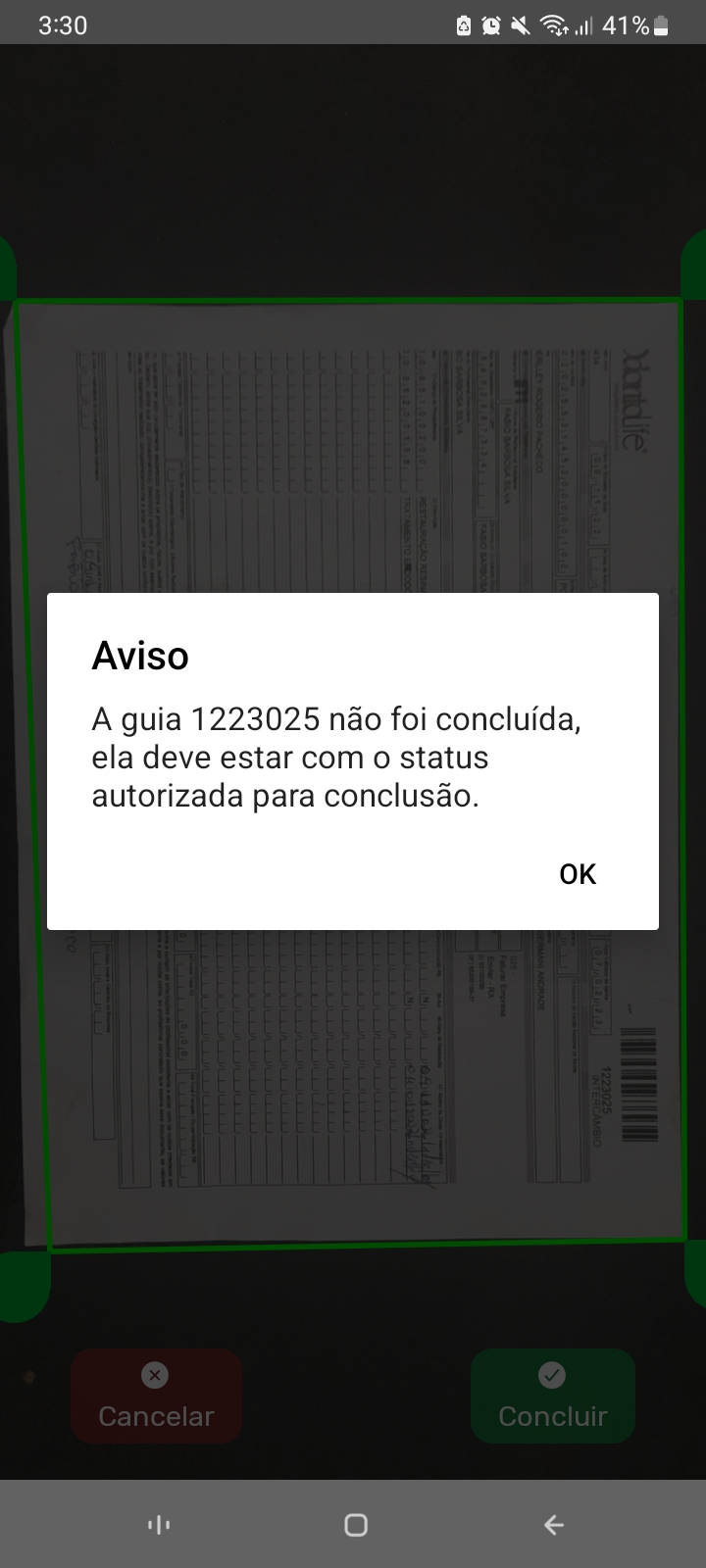Tap the red Cancelar button
706x1568 pixels.
tap(156, 1396)
